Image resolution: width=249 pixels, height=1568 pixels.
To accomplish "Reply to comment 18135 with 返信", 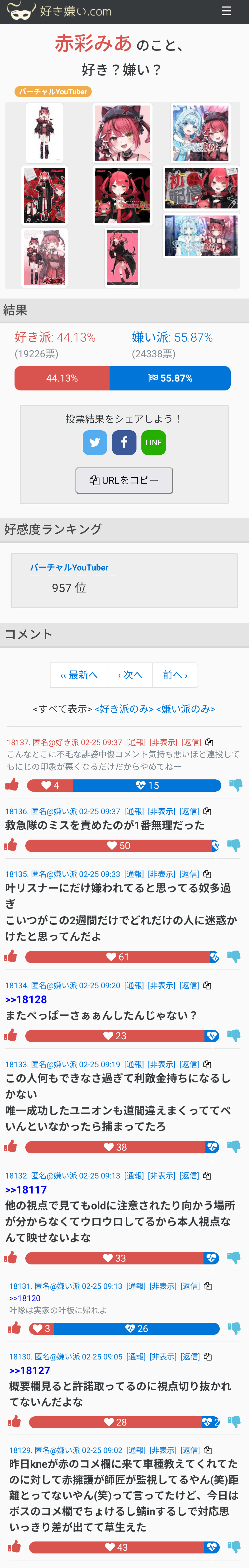I will pos(189,874).
